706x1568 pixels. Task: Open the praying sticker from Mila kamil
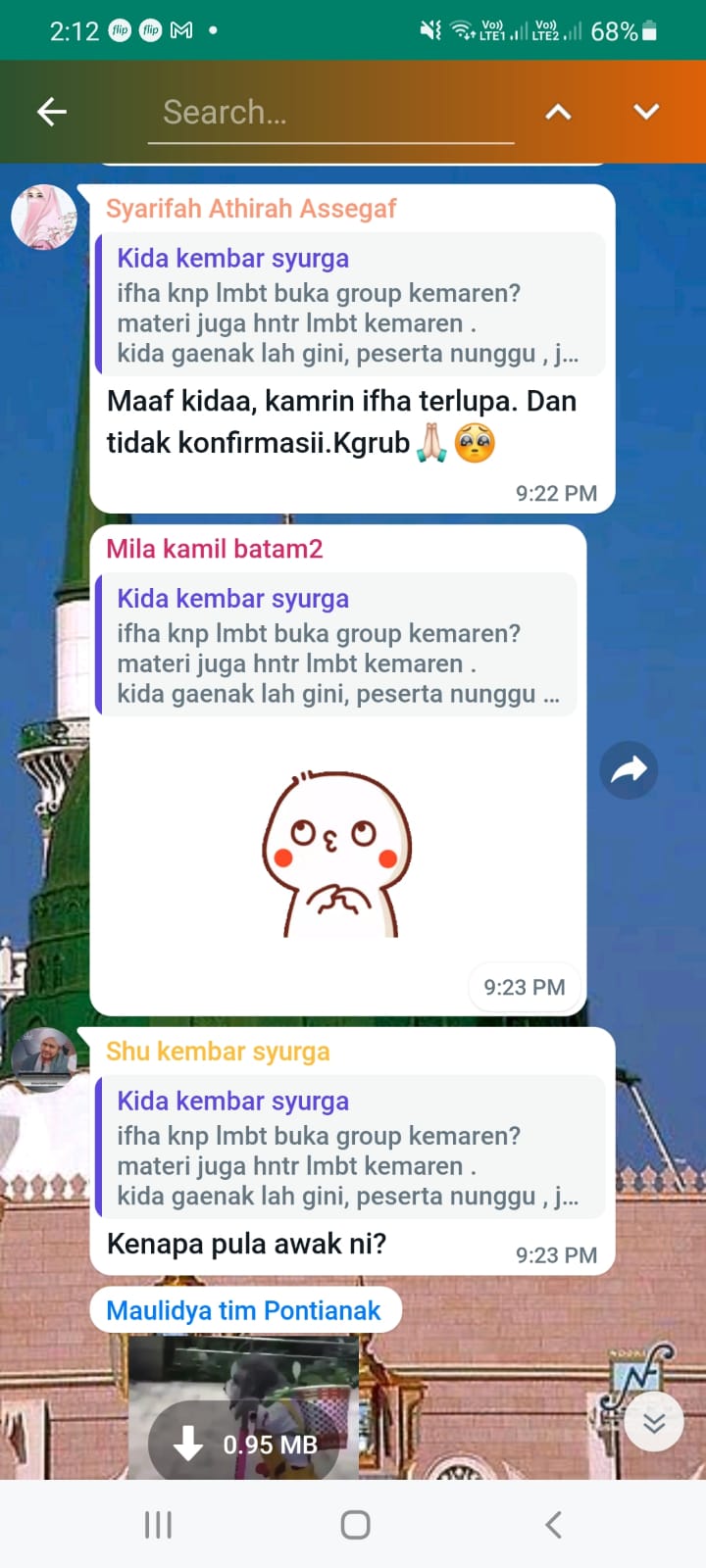[336, 855]
